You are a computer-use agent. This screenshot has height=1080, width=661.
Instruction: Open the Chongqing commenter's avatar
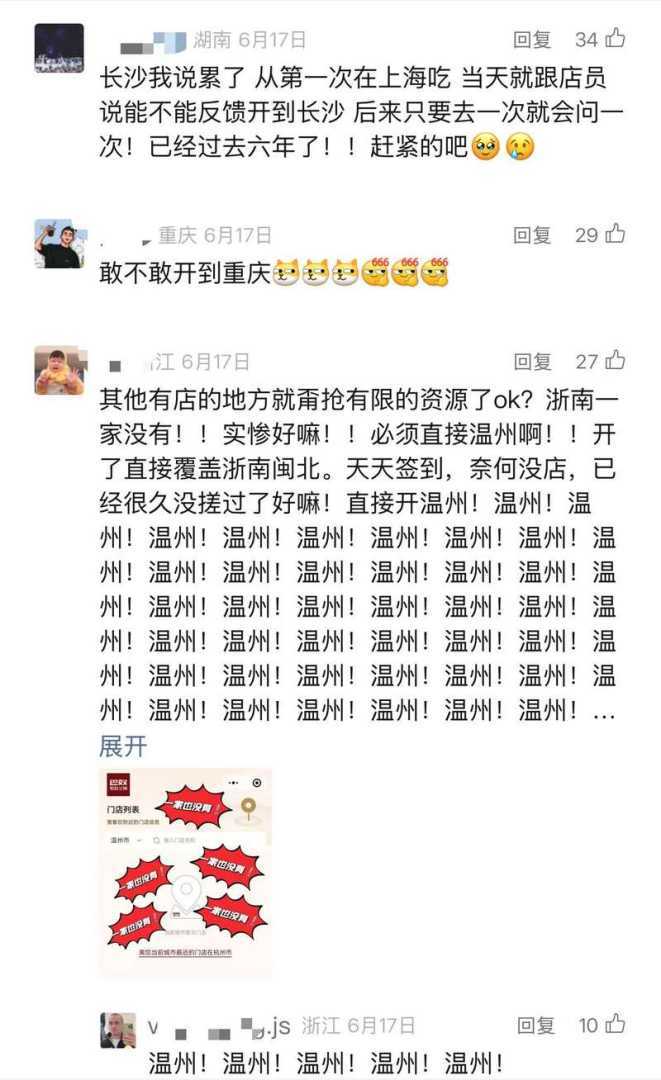[59, 243]
